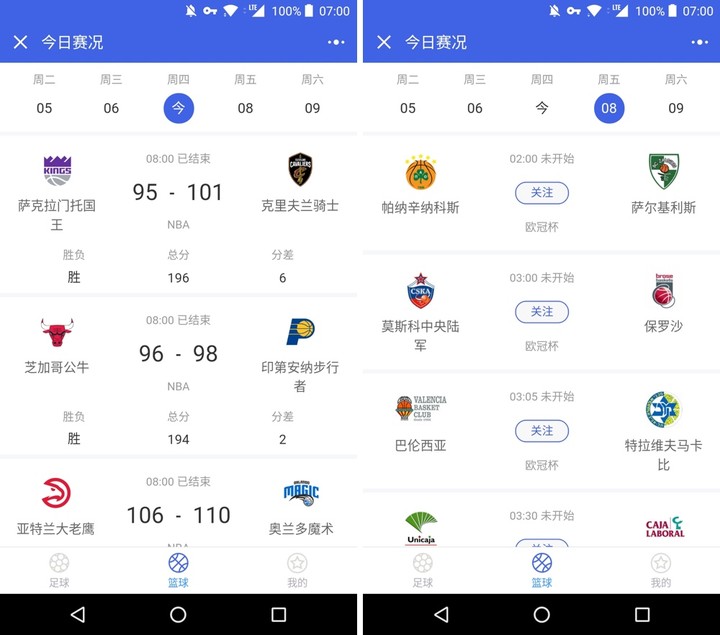Close 今日赛况 on the NBA results screen
720x635 pixels.
(x=20, y=42)
